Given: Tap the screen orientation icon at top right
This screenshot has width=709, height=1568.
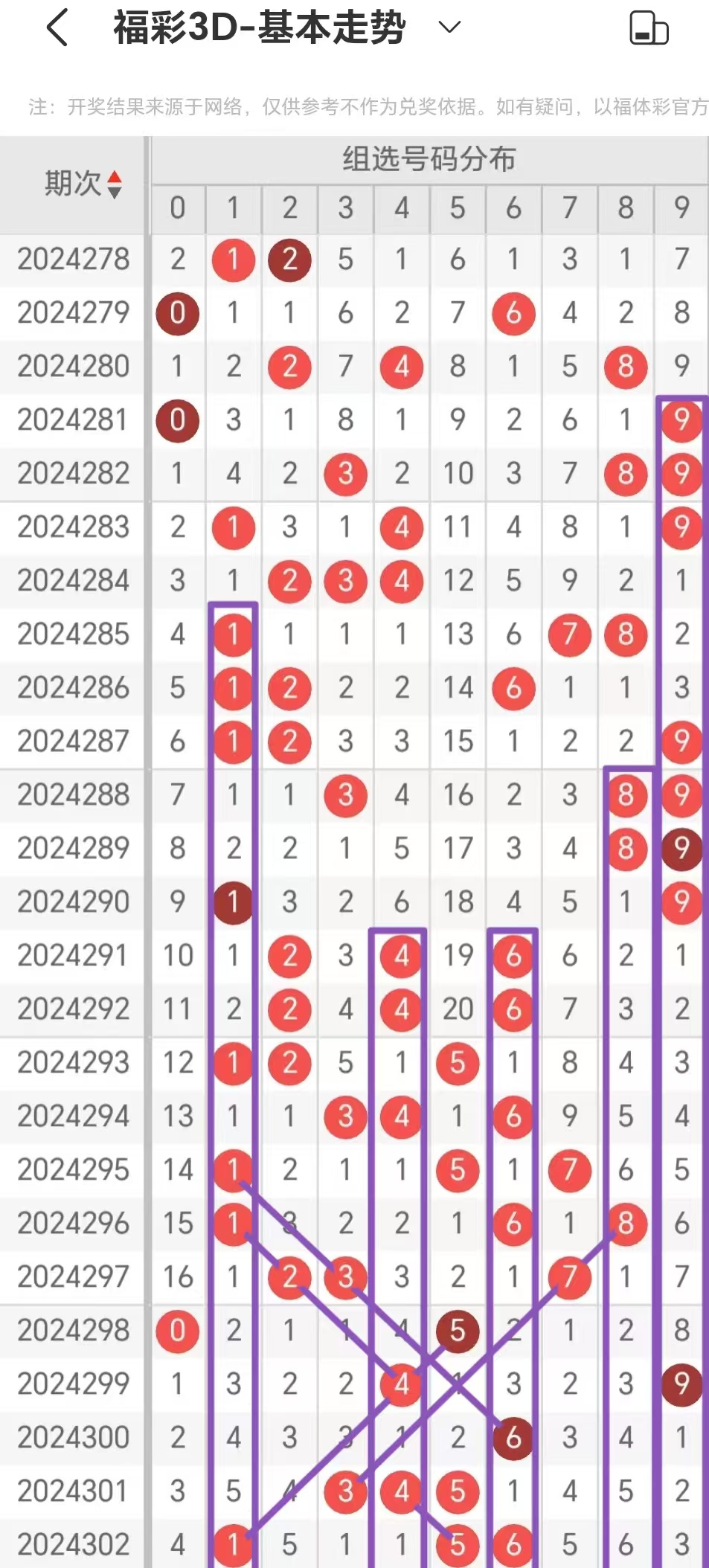Looking at the screenshot, I should click(649, 28).
